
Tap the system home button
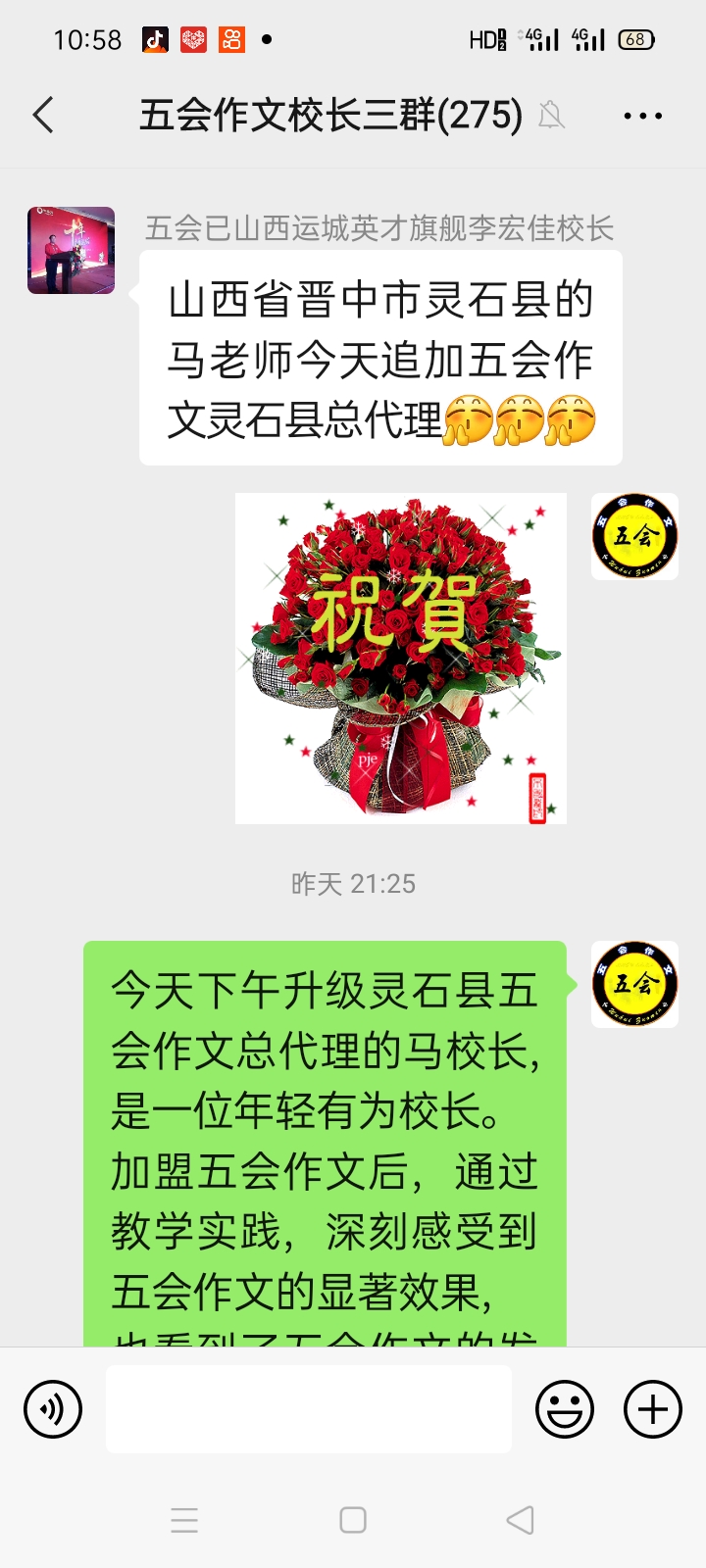pos(353,1520)
